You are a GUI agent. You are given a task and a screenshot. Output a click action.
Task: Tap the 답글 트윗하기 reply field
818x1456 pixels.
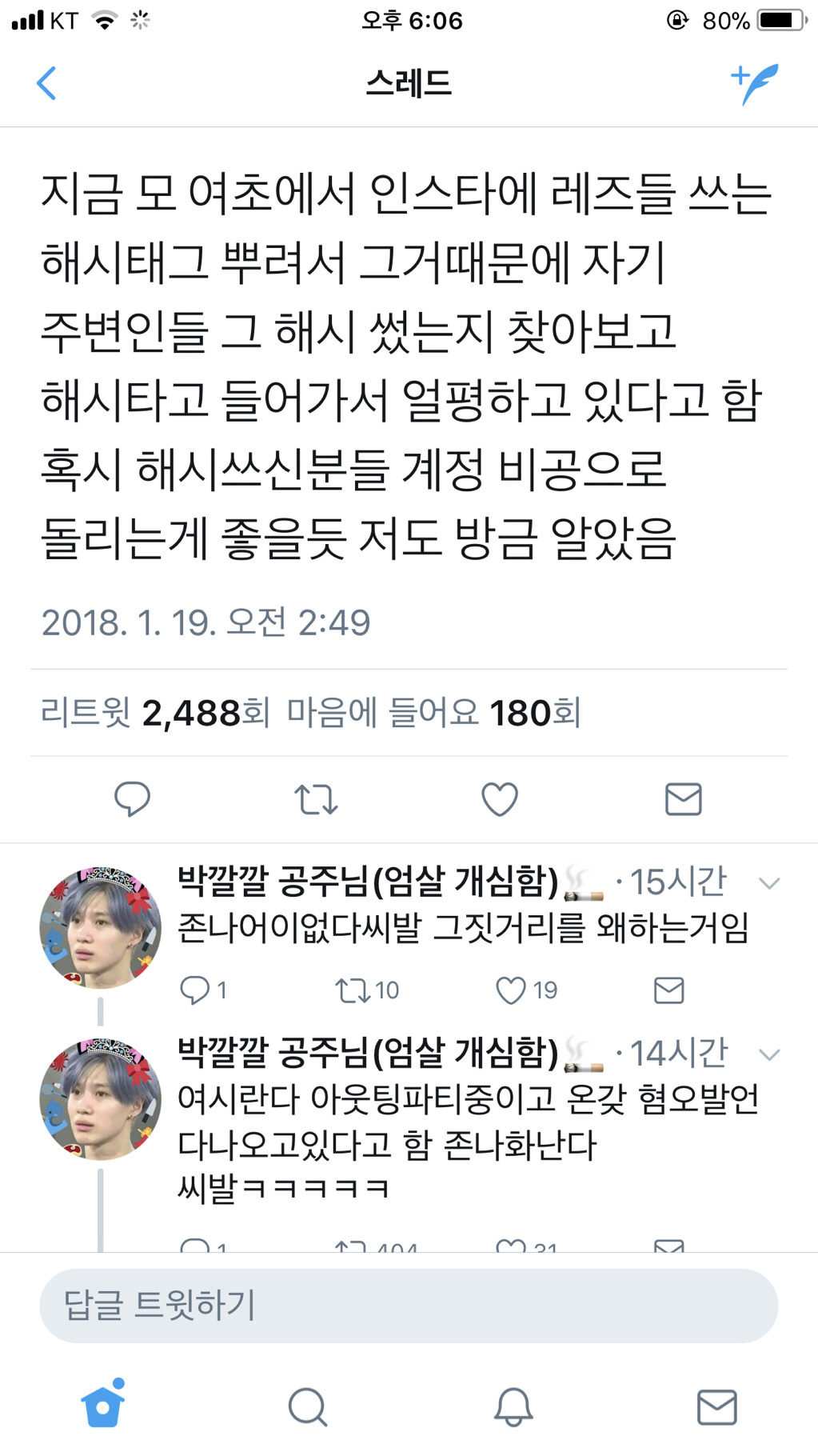(x=409, y=1305)
